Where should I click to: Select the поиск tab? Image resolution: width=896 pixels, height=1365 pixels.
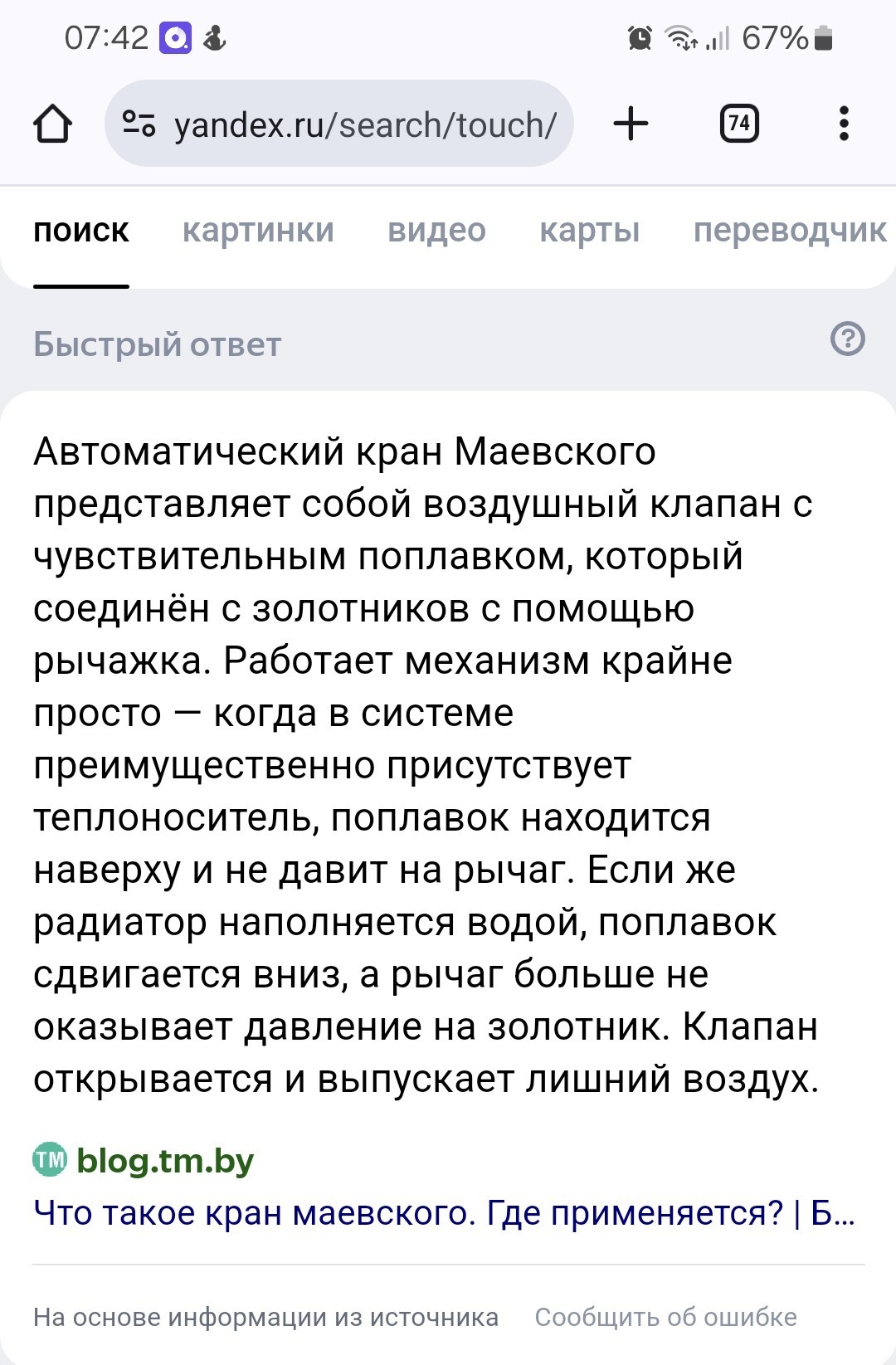pyautogui.click(x=81, y=230)
